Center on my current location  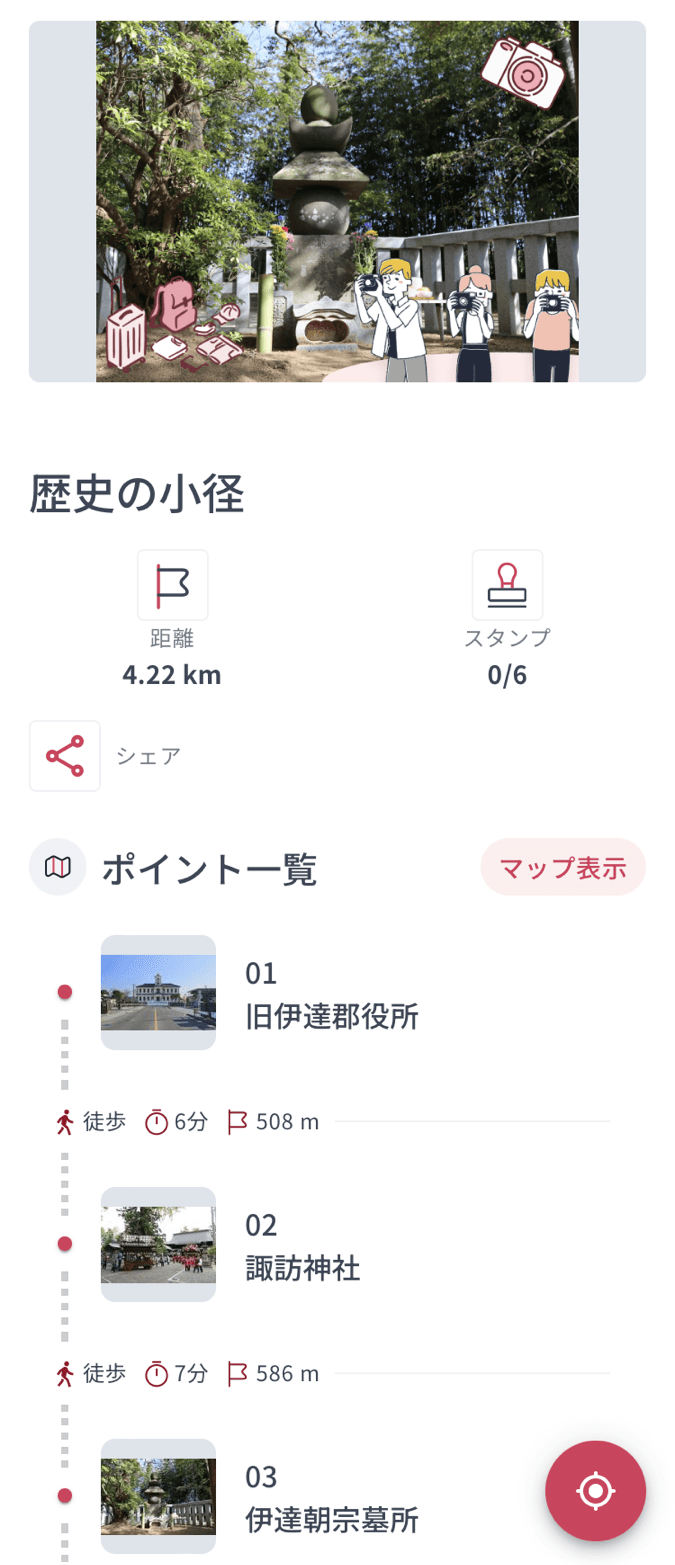[x=595, y=1491]
